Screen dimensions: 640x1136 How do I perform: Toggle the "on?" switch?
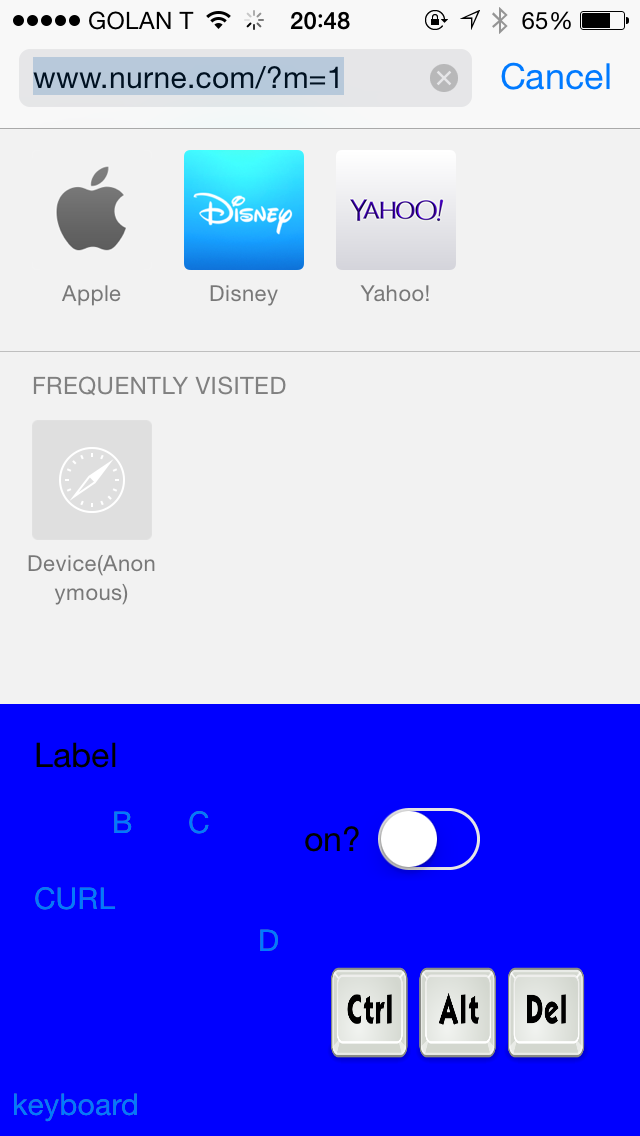(429, 839)
